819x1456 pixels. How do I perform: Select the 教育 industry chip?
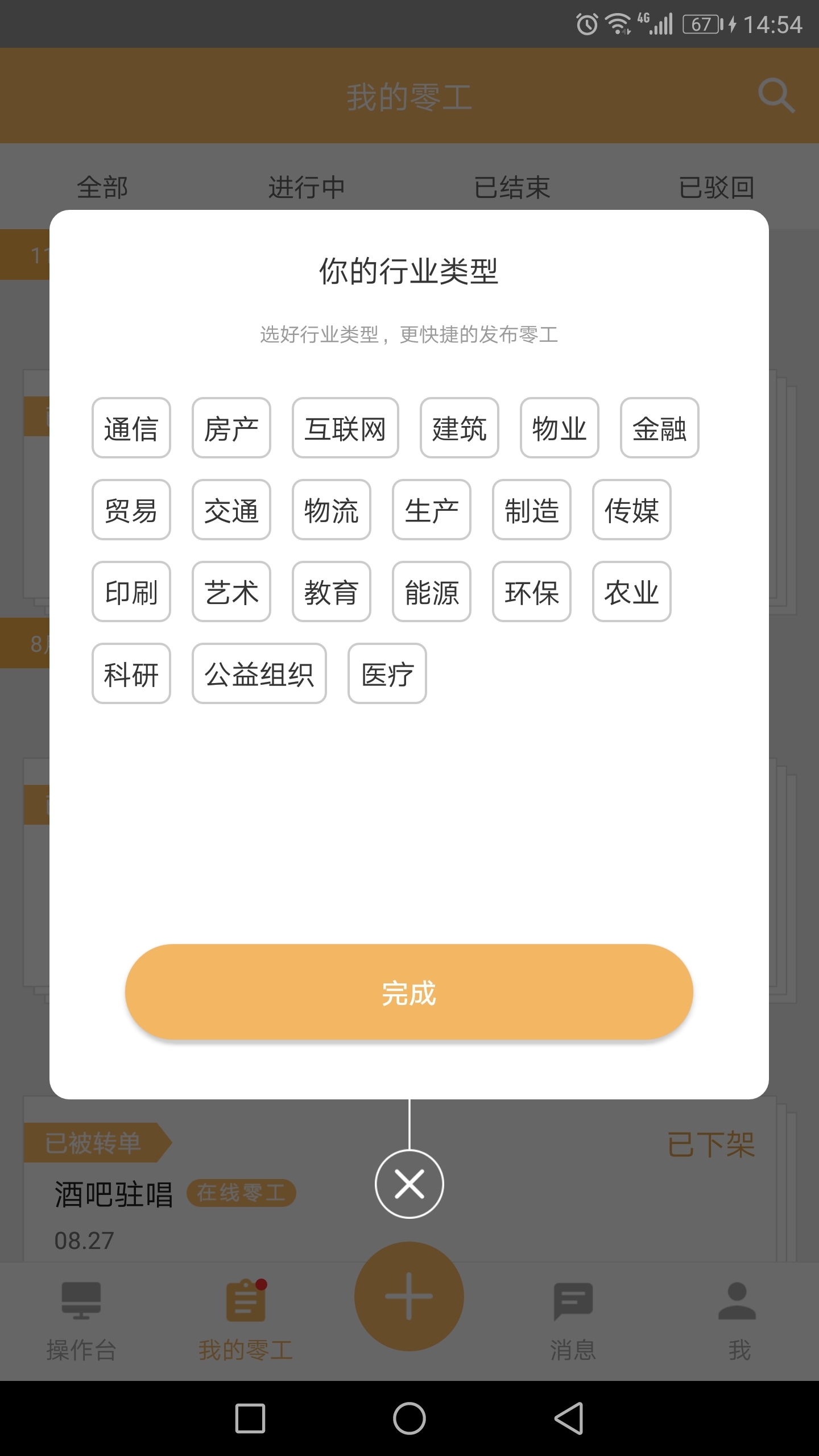[x=332, y=591]
